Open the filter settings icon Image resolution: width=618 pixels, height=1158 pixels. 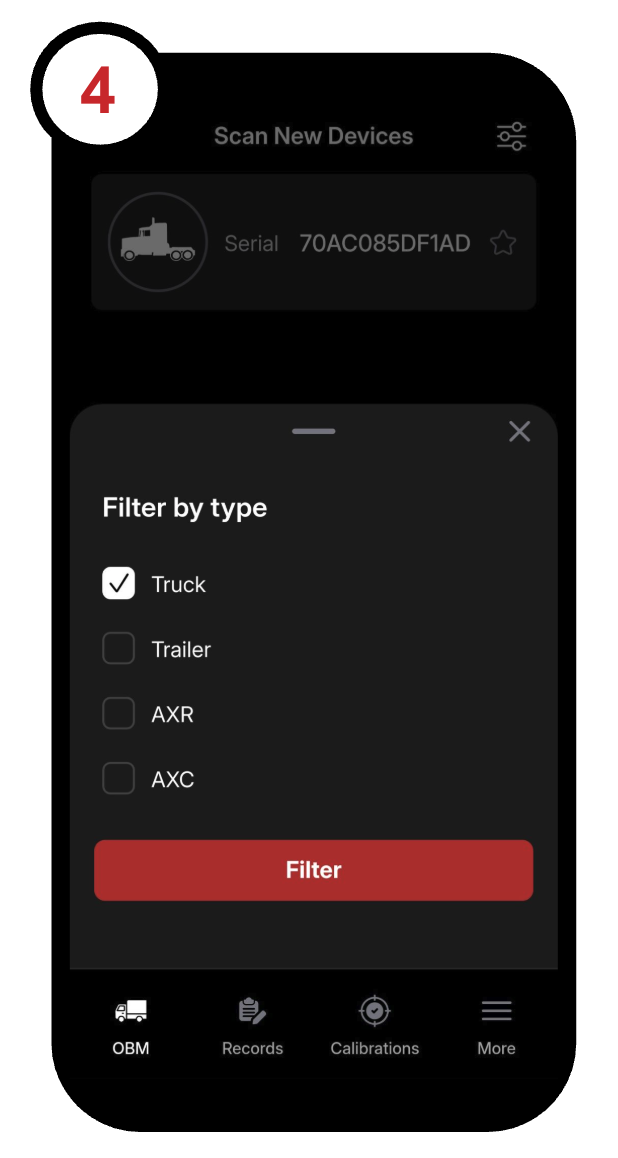[511, 137]
